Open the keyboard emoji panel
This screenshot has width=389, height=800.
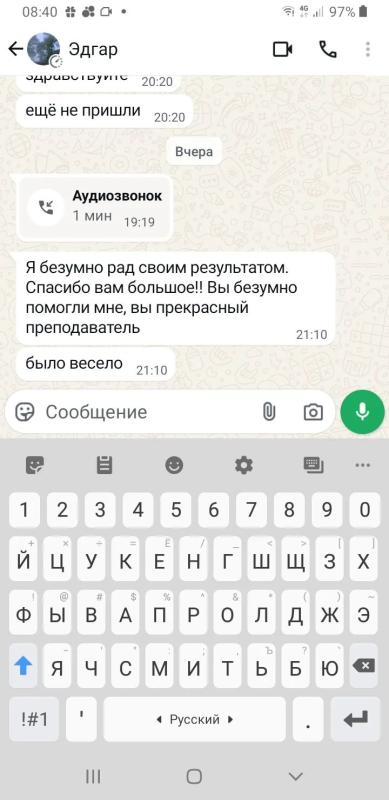[174, 464]
